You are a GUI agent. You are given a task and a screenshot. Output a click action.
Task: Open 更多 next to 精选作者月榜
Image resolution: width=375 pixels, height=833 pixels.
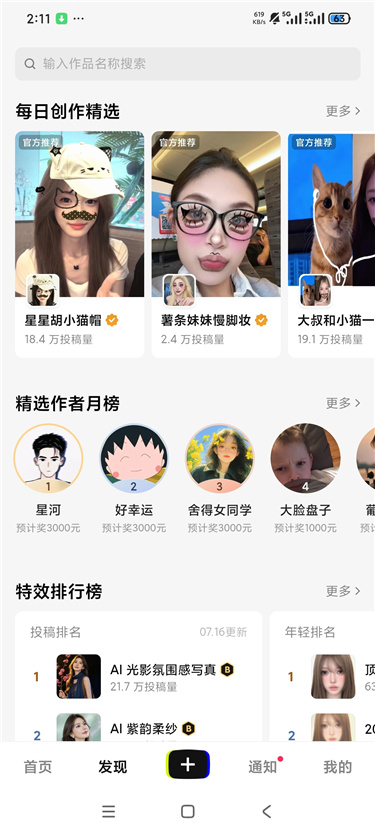click(x=343, y=403)
